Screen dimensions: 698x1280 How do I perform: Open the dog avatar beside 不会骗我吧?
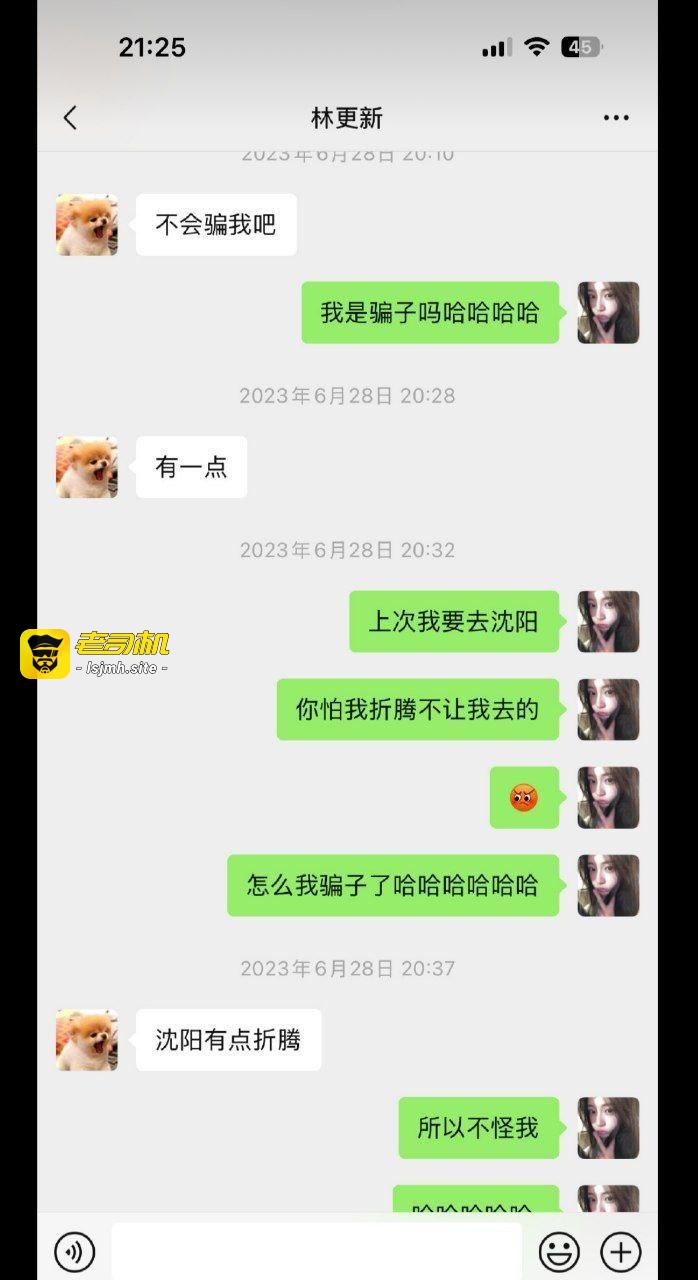tap(87, 225)
